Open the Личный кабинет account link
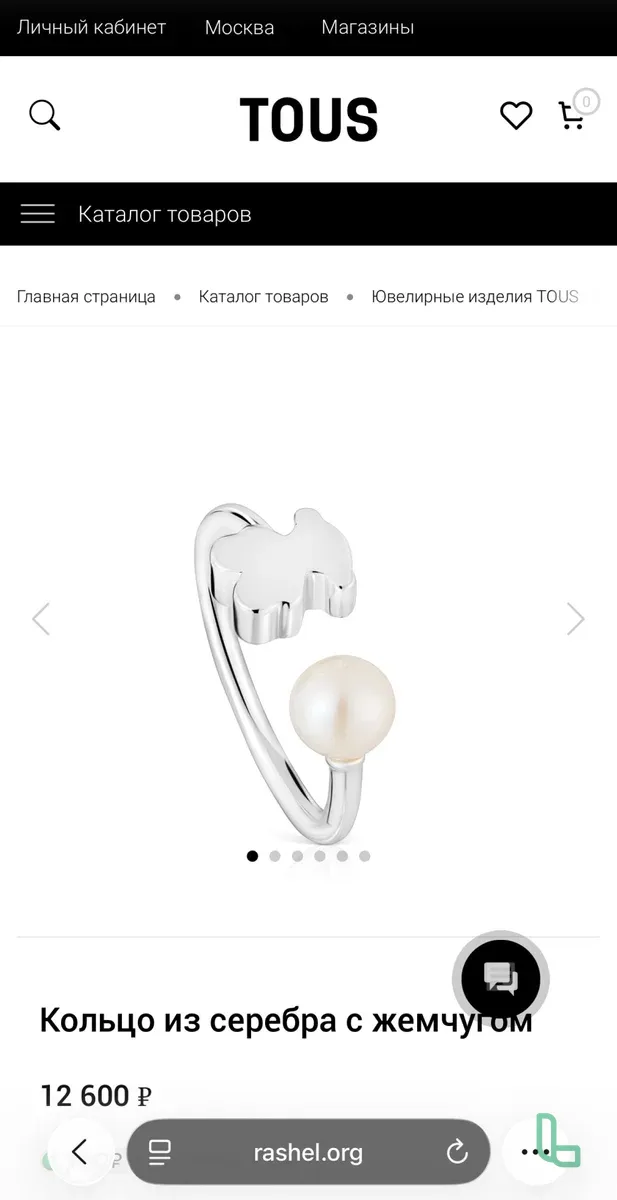Viewport: 617px width, 1200px height. (x=91, y=27)
